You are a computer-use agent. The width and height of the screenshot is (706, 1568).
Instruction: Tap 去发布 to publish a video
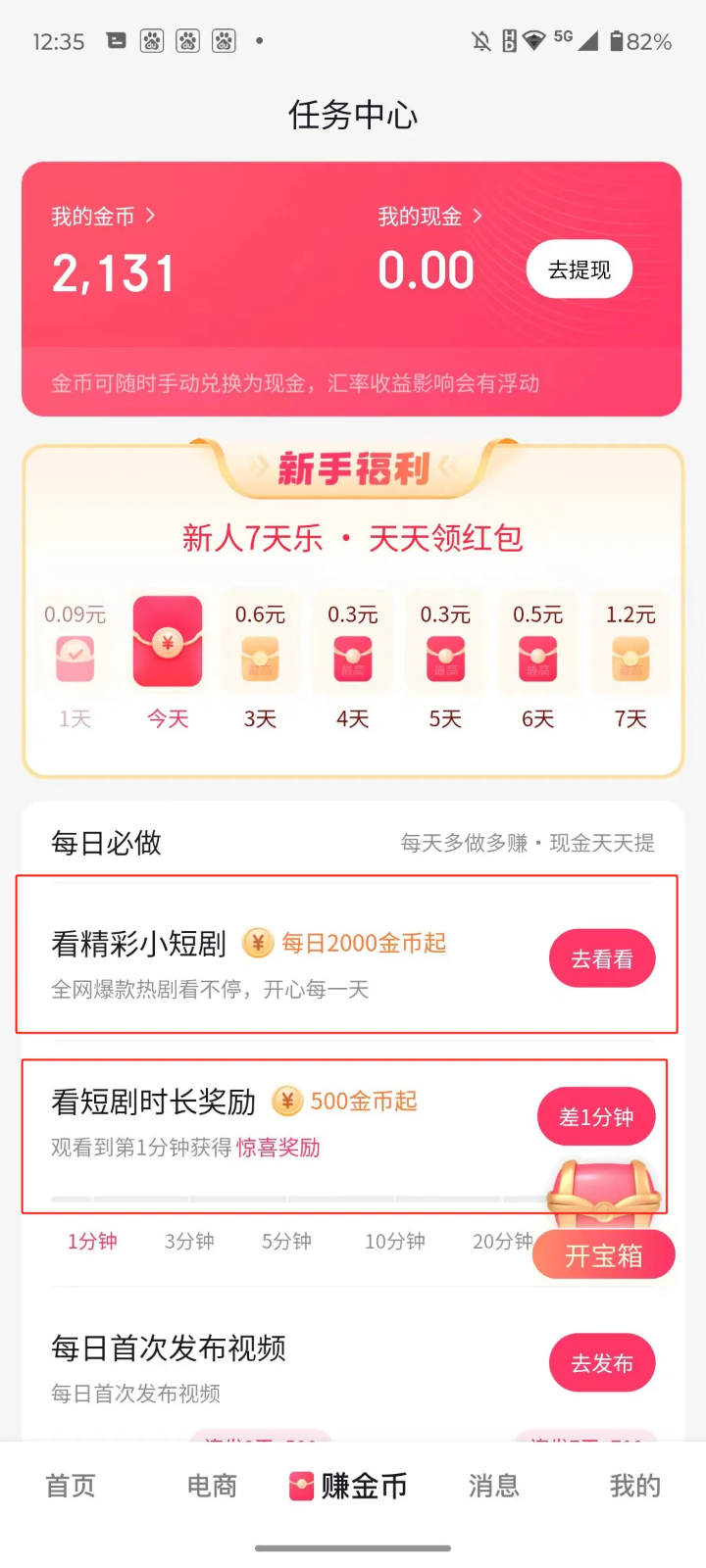(601, 1362)
